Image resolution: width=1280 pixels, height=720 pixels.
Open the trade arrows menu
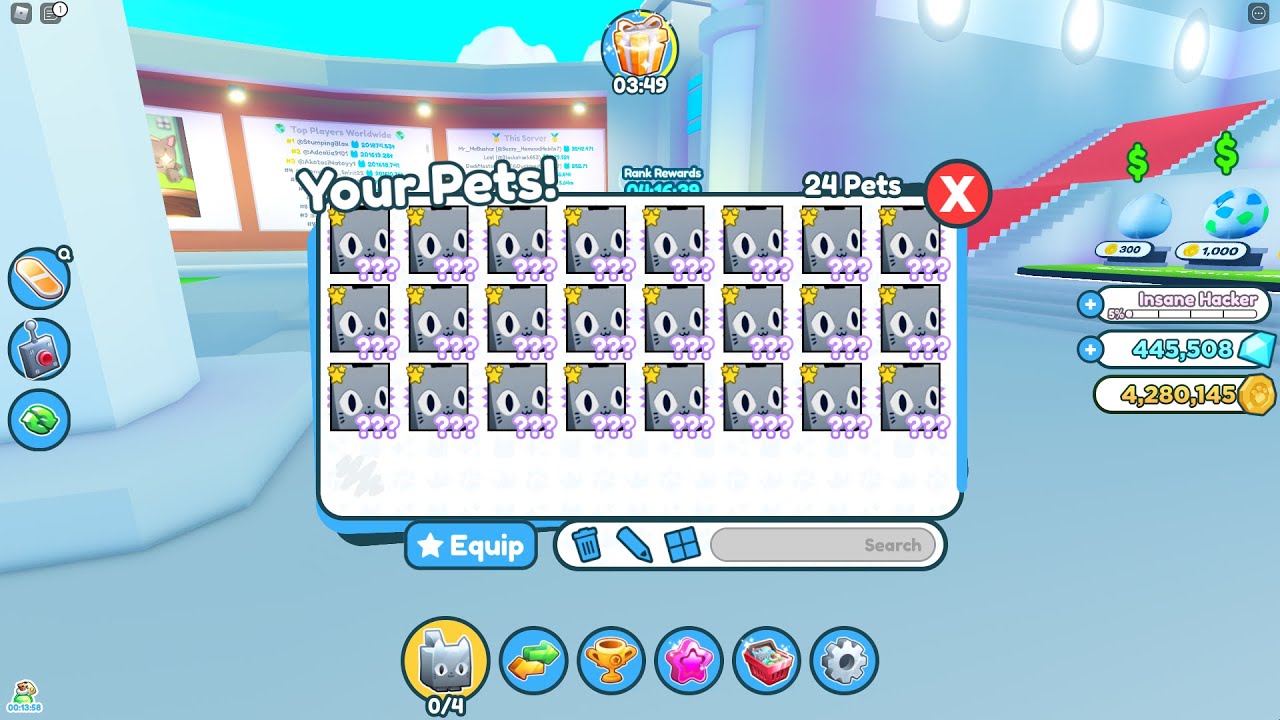coord(533,660)
